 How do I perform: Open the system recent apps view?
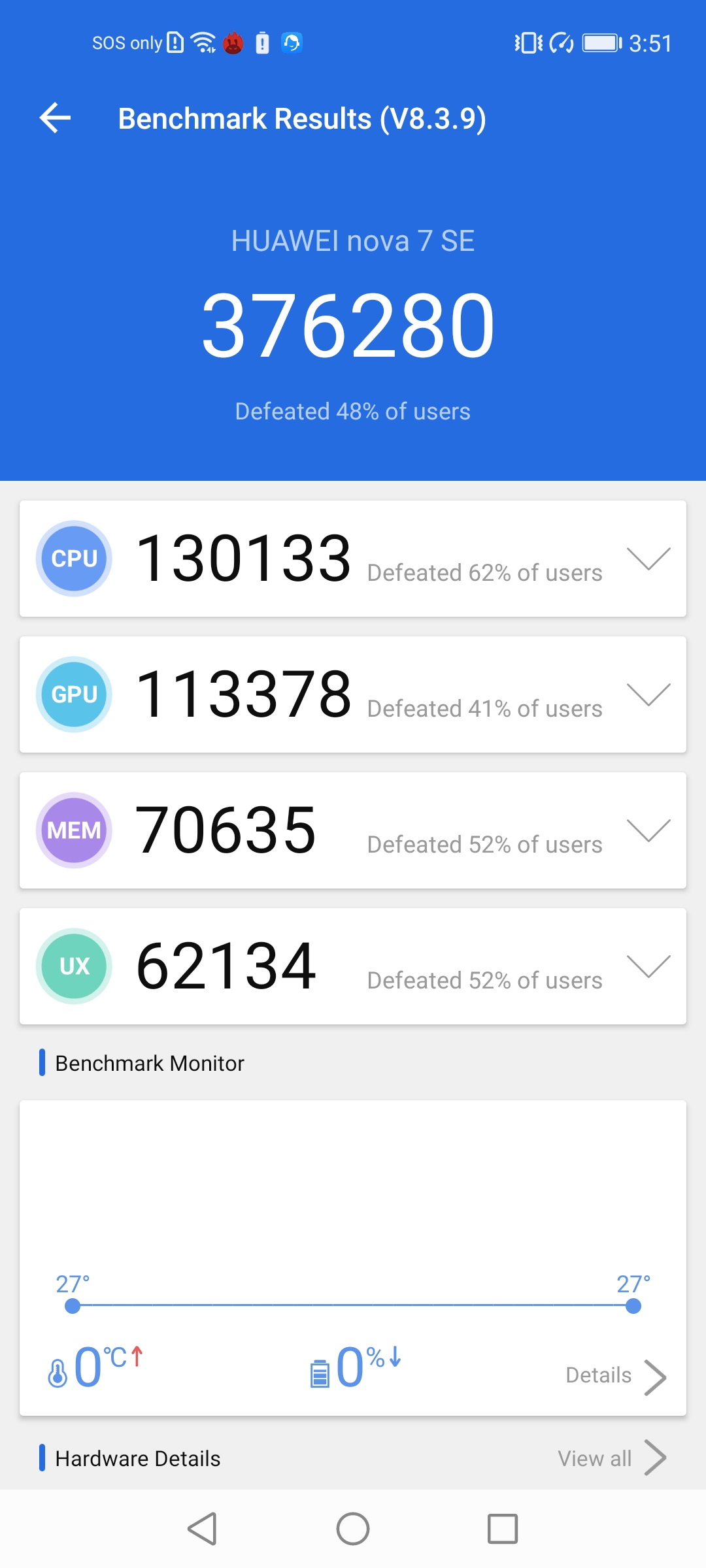(503, 1529)
